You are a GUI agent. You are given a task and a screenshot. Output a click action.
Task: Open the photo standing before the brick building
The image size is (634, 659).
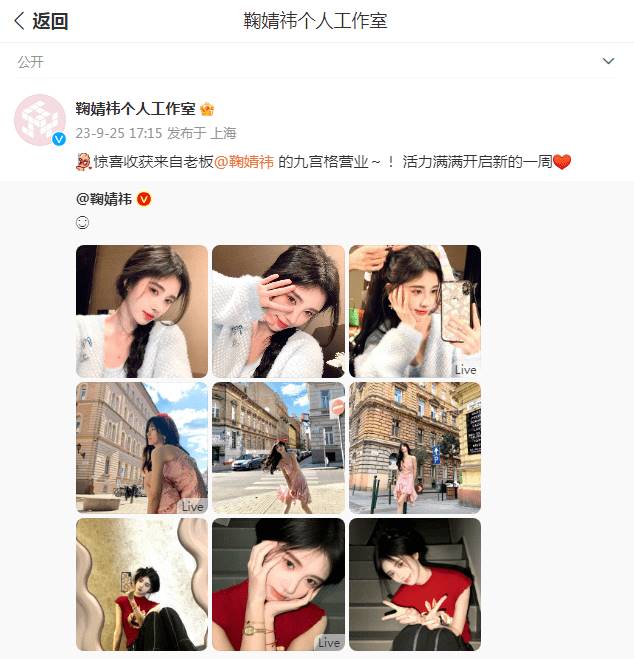click(414, 447)
